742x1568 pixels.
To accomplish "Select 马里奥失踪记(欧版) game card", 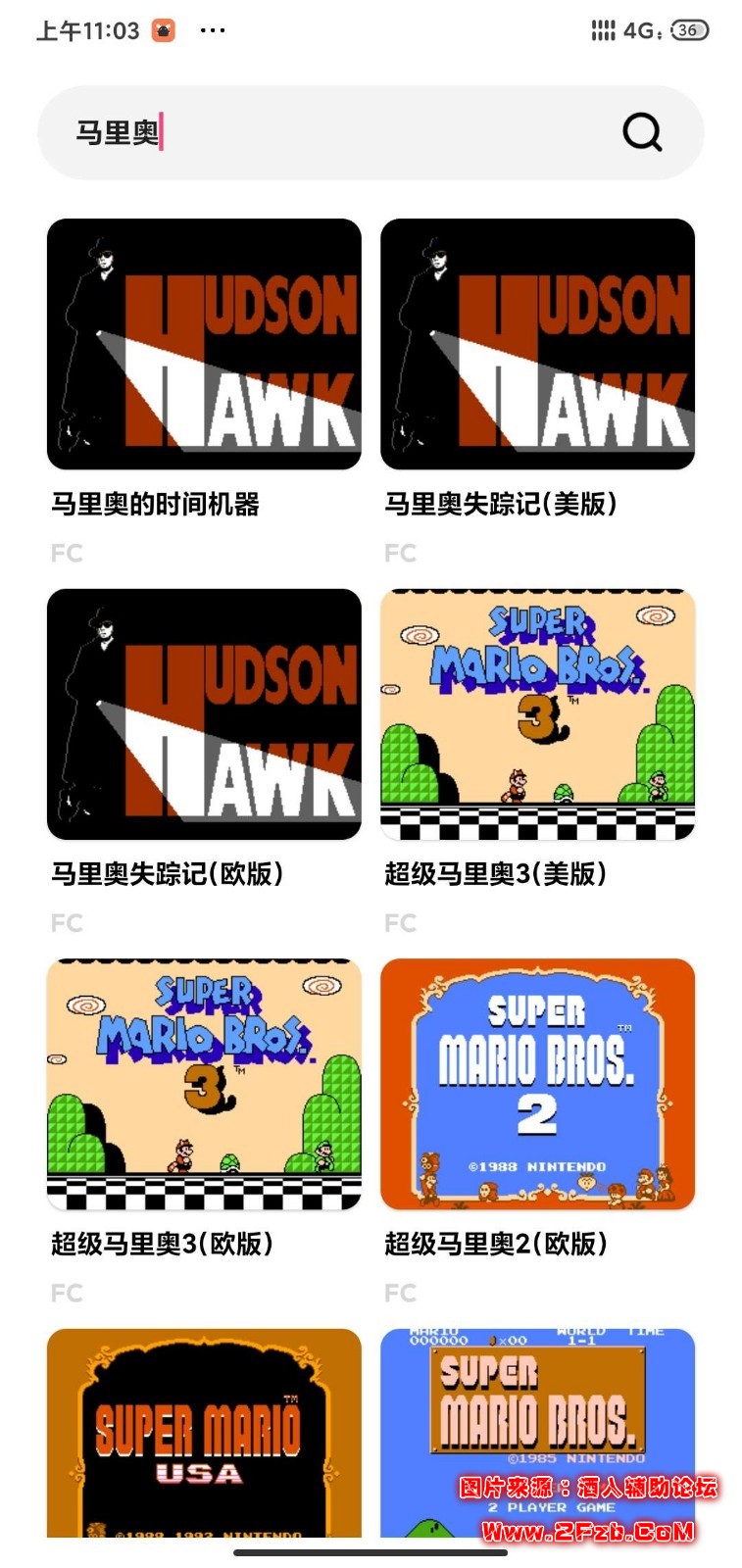I will tap(204, 714).
